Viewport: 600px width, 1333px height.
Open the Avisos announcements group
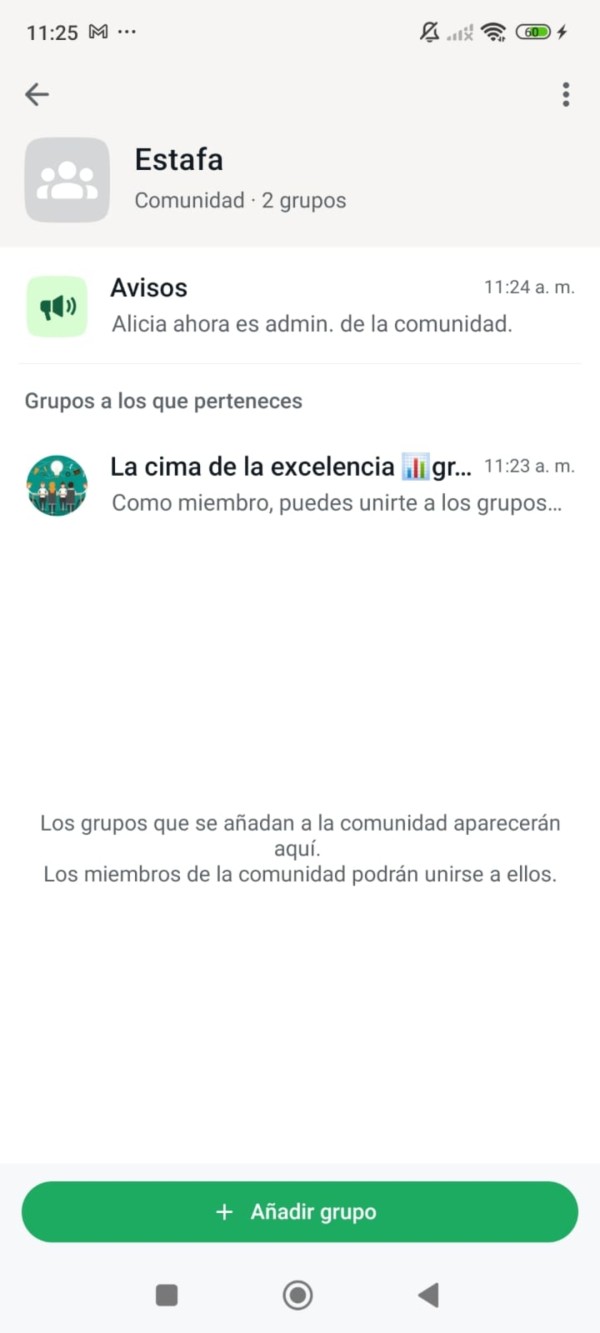[x=300, y=306]
